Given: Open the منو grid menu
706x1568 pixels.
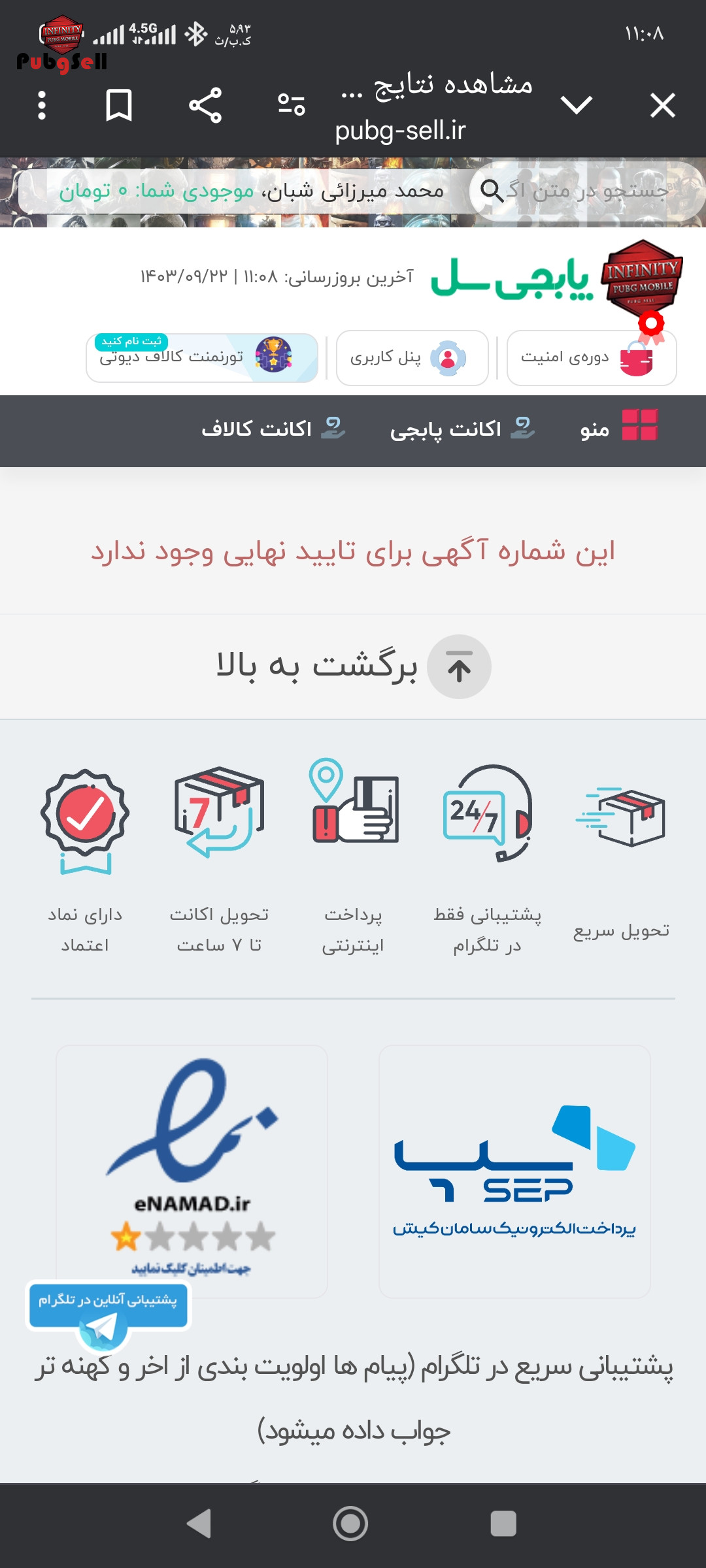Looking at the screenshot, I should pos(619,428).
